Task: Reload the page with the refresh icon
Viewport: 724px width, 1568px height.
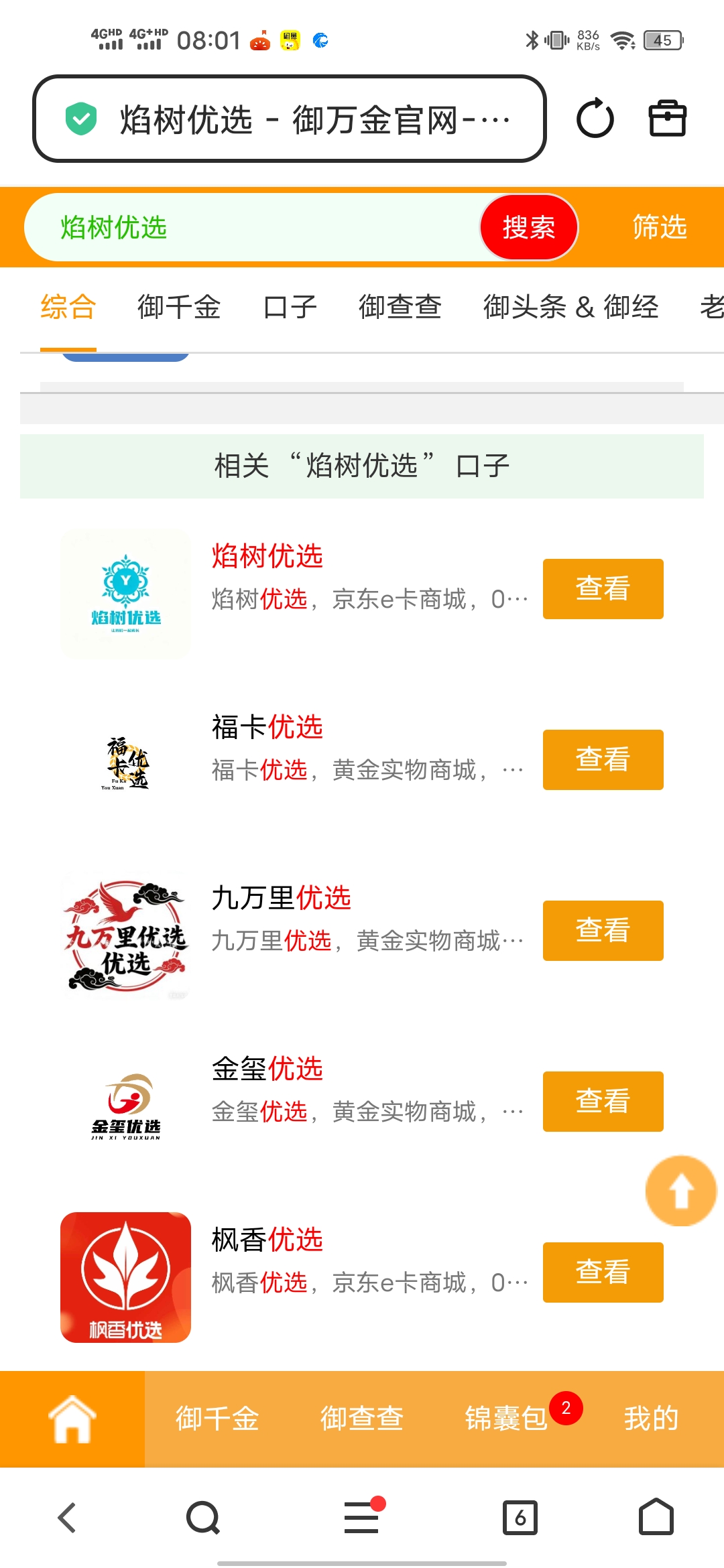Action: pos(595,119)
